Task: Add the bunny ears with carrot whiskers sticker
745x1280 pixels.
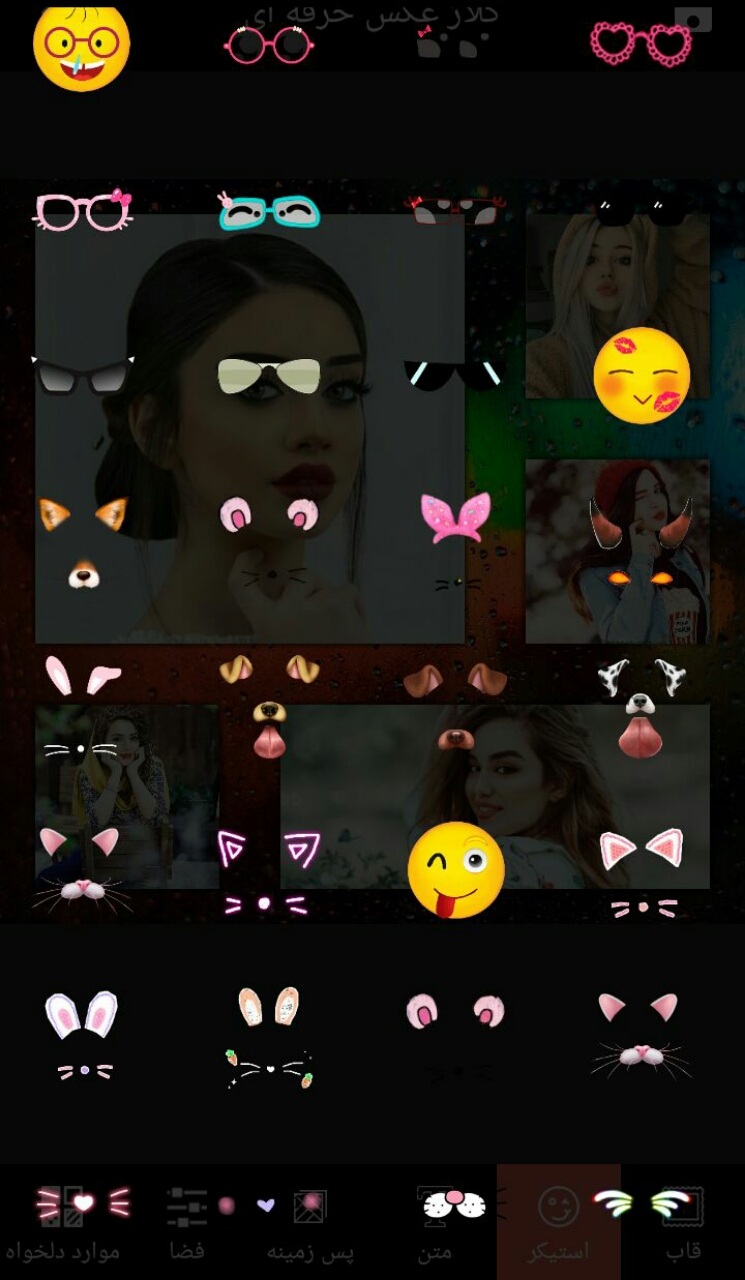Action: [x=269, y=1035]
